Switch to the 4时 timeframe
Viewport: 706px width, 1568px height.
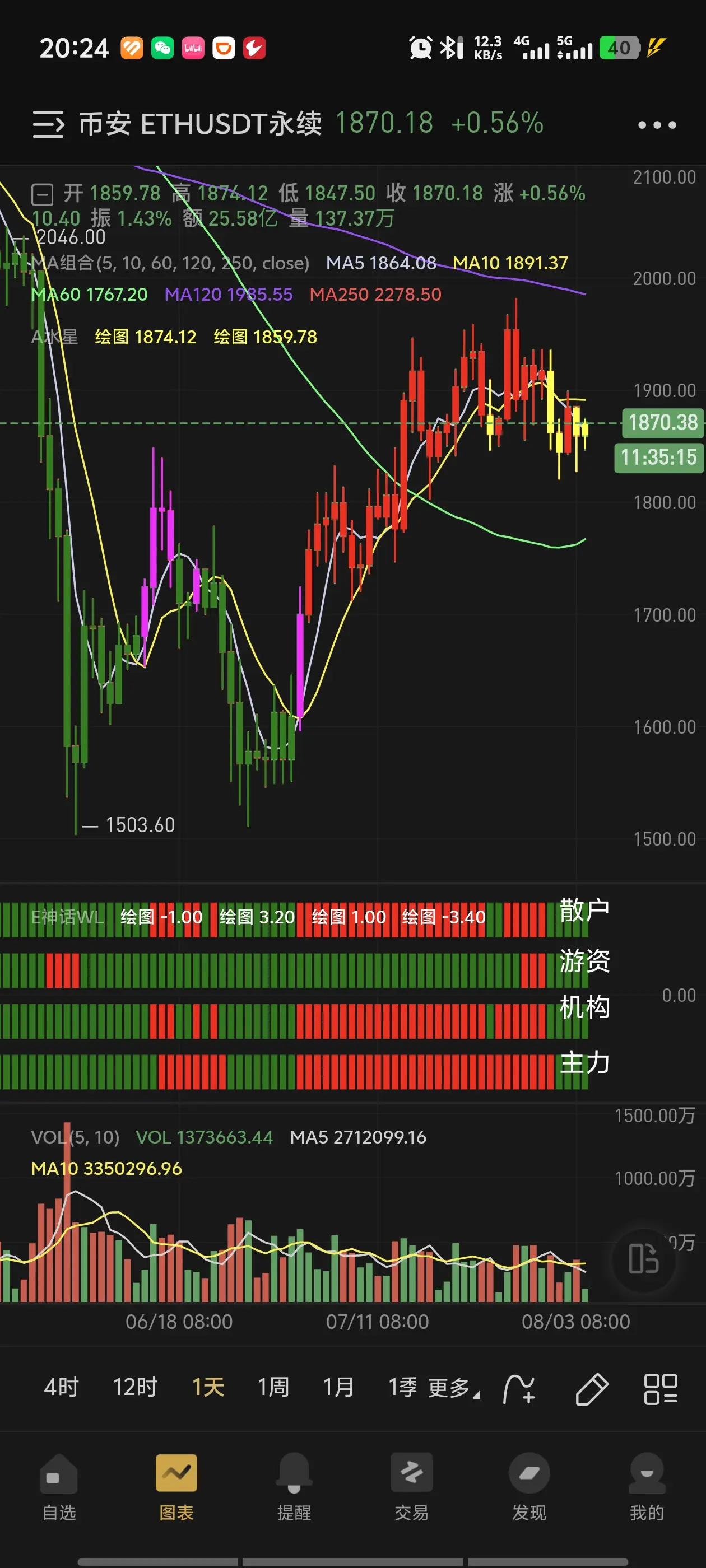[x=62, y=1387]
